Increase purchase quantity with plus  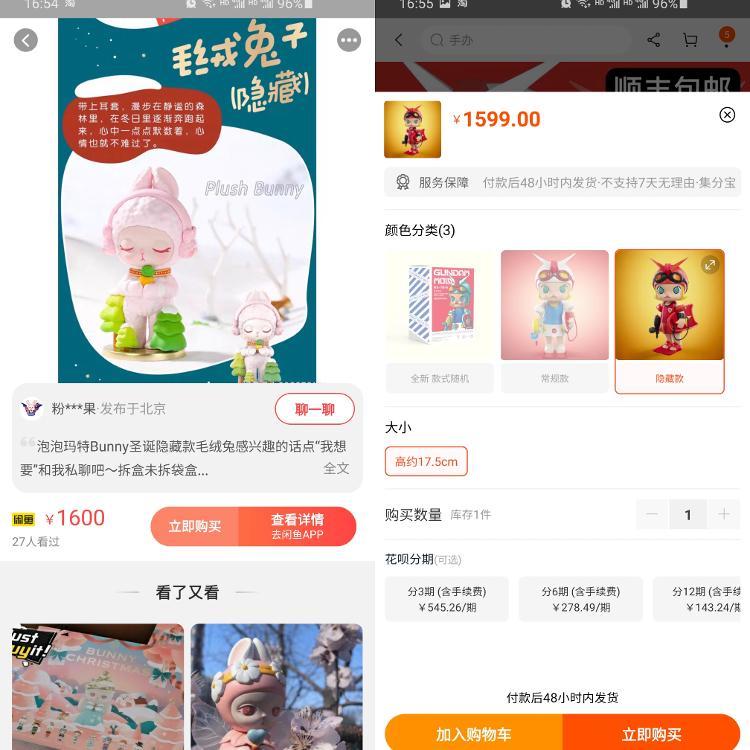(724, 514)
